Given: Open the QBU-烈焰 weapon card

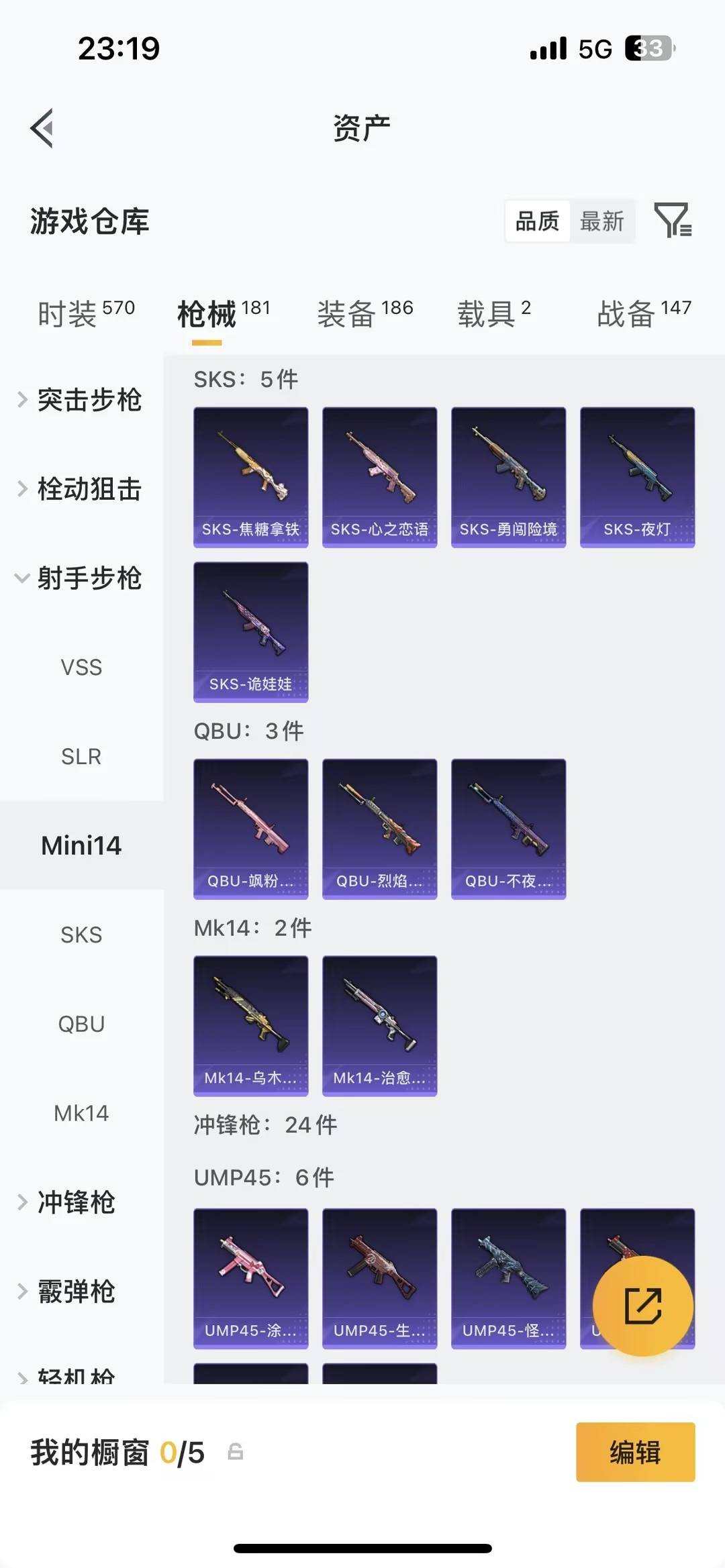Looking at the screenshot, I should pos(379,829).
